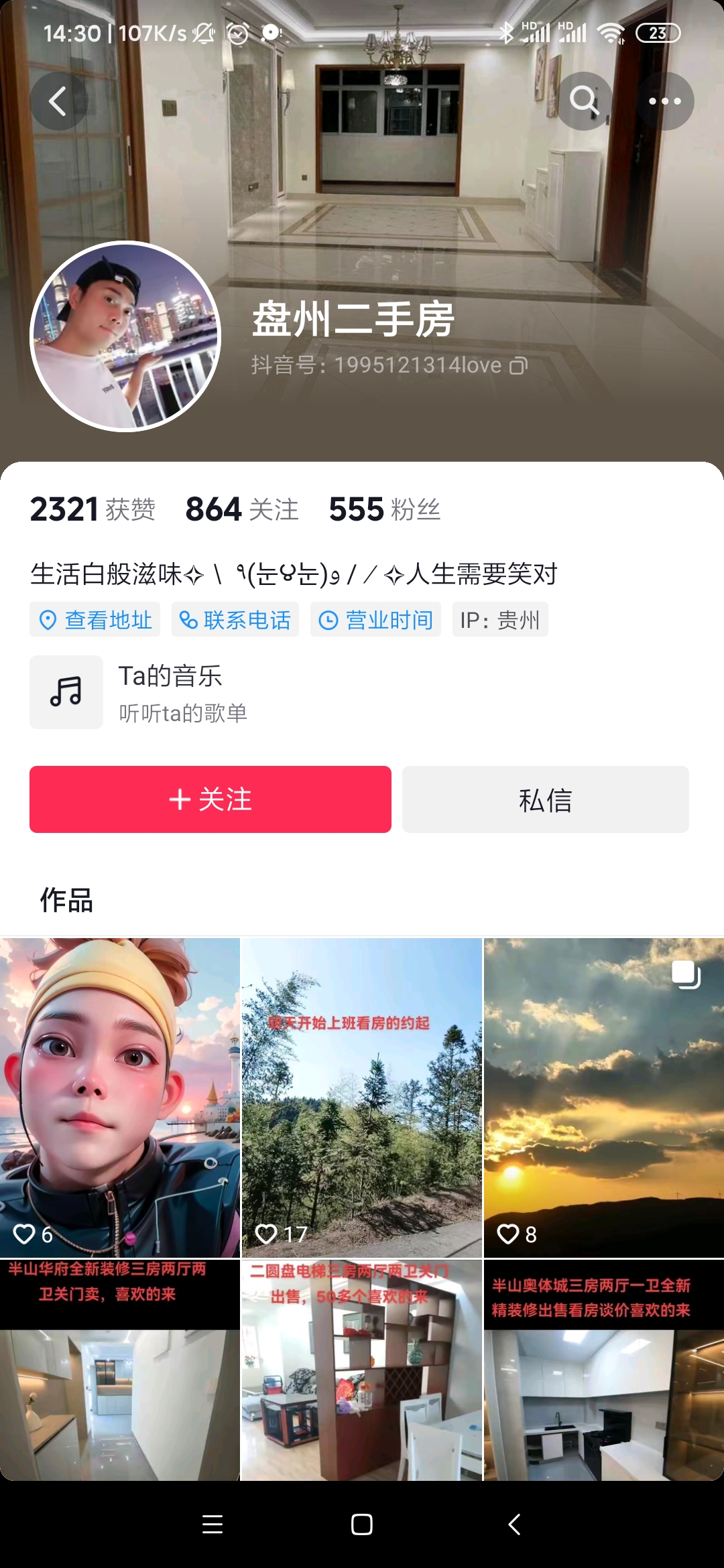The width and height of the screenshot is (724, 1568).
Task: Tap the 查看地址 address chip
Action: coord(95,620)
